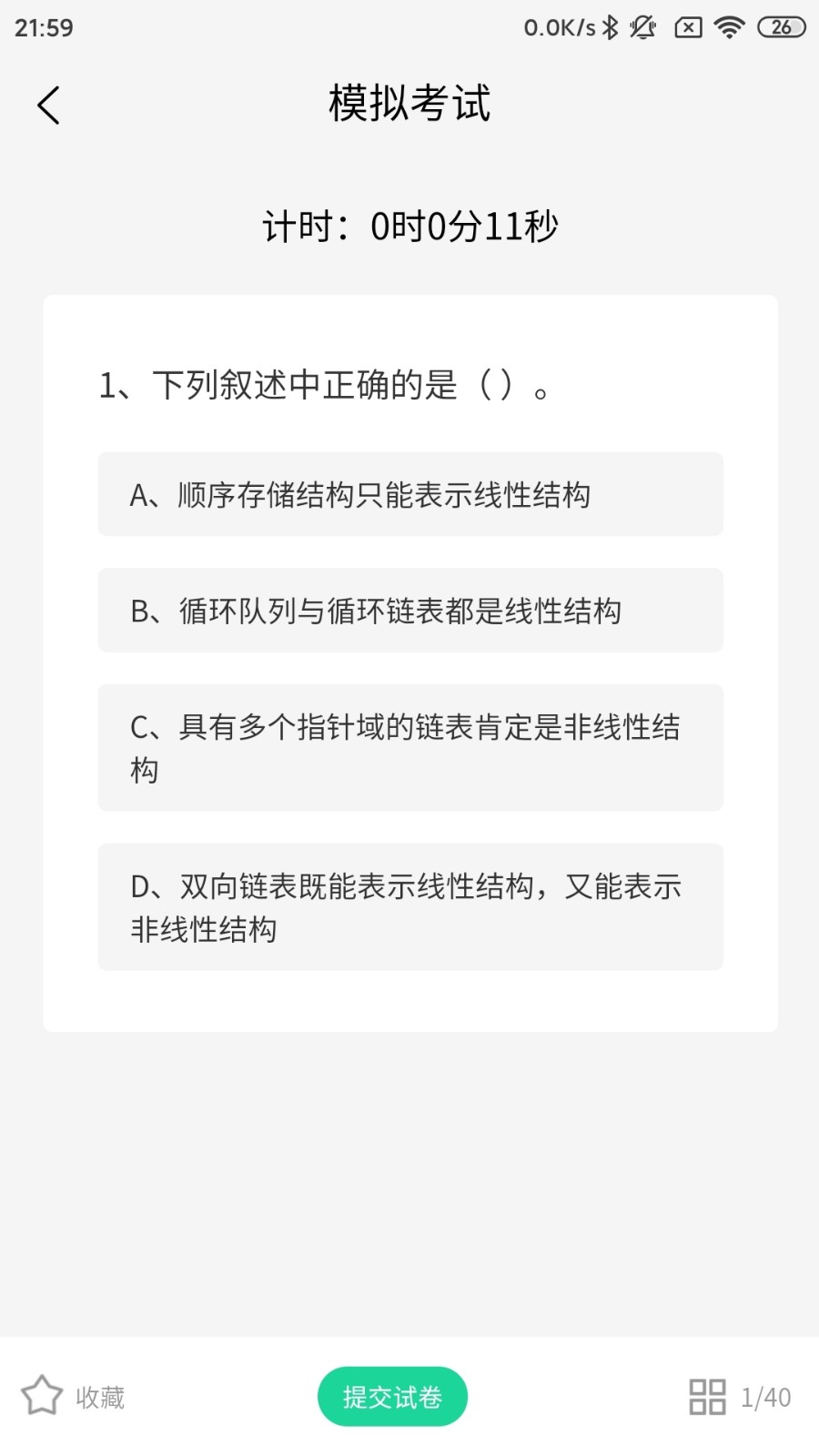Click the SIM card status icon
819x1456 pixels.
[688, 26]
